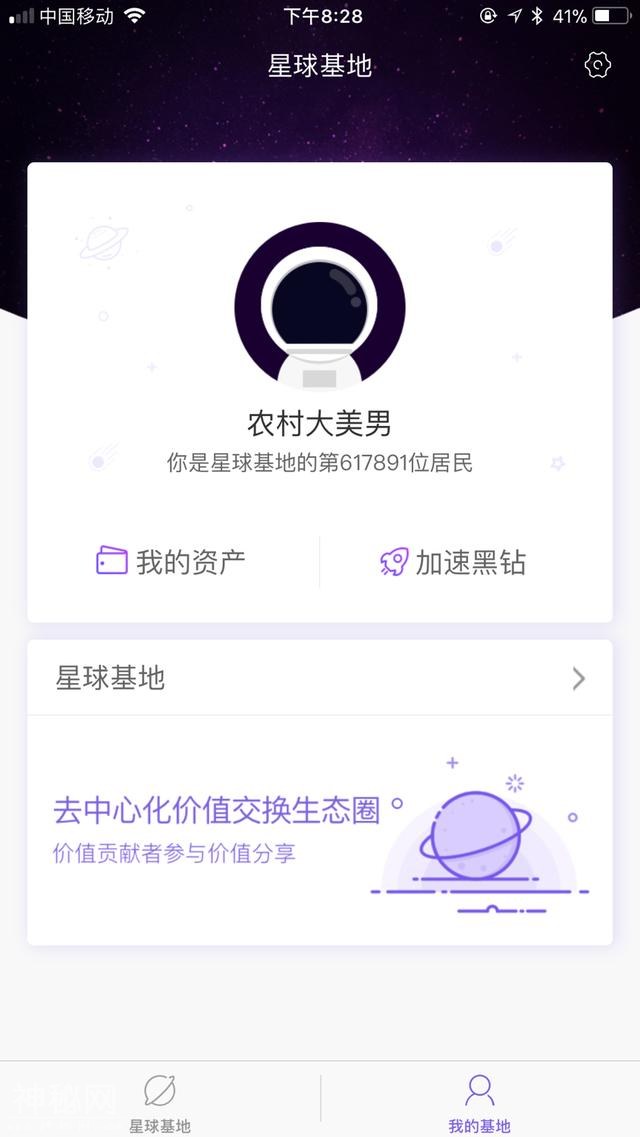The width and height of the screenshot is (640, 1137).
Task: Open the settings gear icon
Action: click(x=597, y=66)
